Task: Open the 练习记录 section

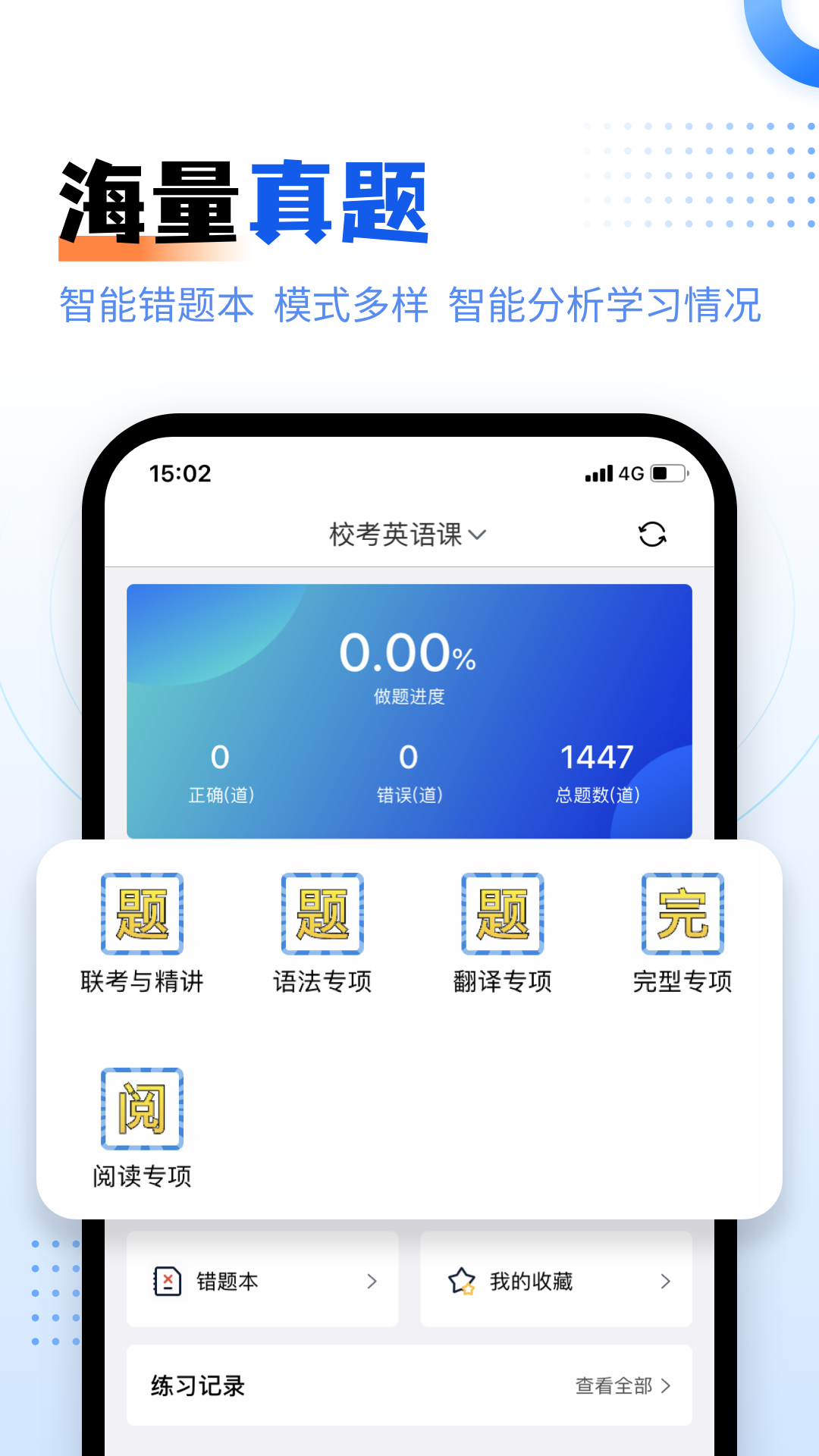Action: coord(196,1386)
